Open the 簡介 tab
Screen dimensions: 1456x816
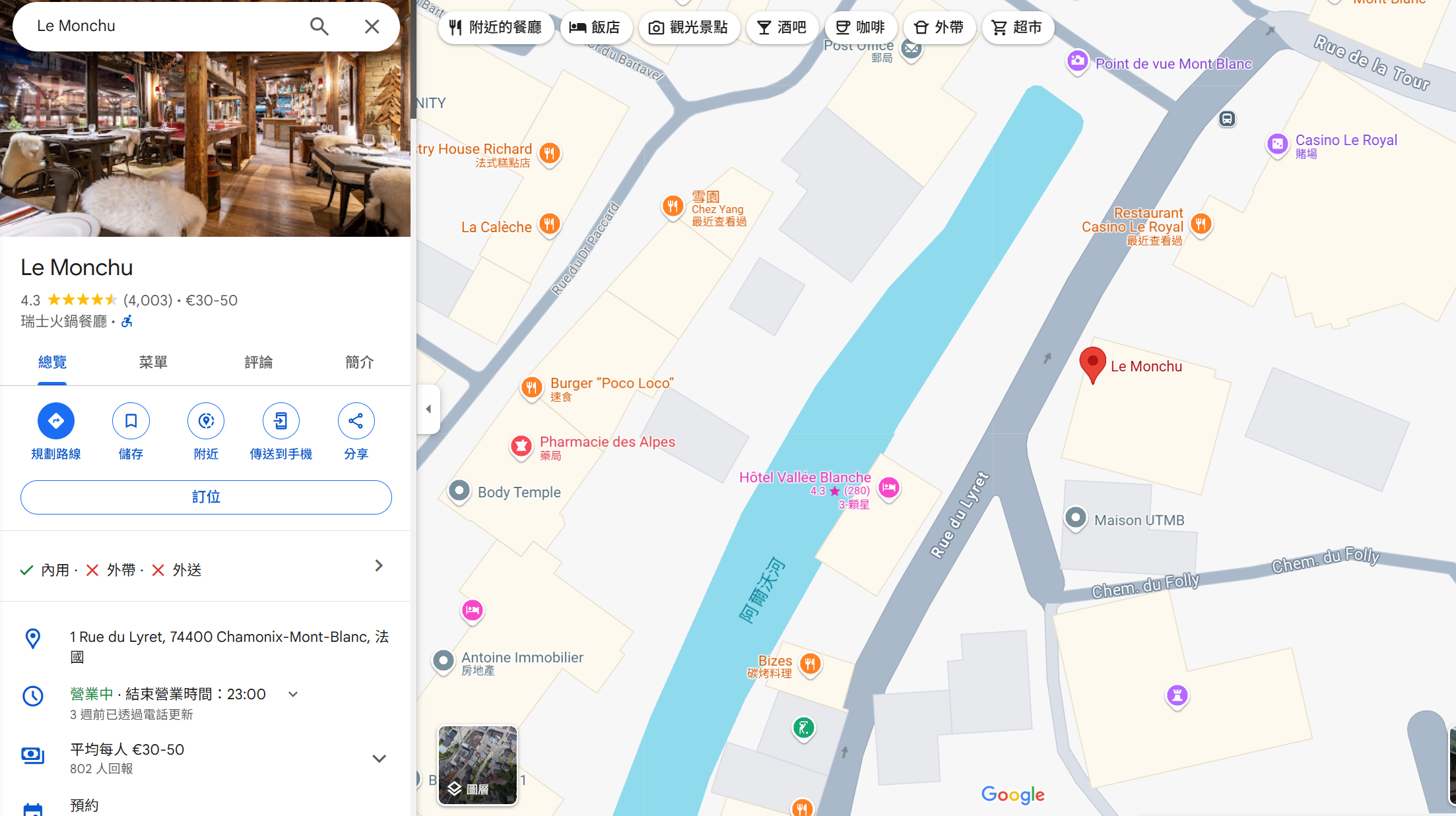(359, 362)
